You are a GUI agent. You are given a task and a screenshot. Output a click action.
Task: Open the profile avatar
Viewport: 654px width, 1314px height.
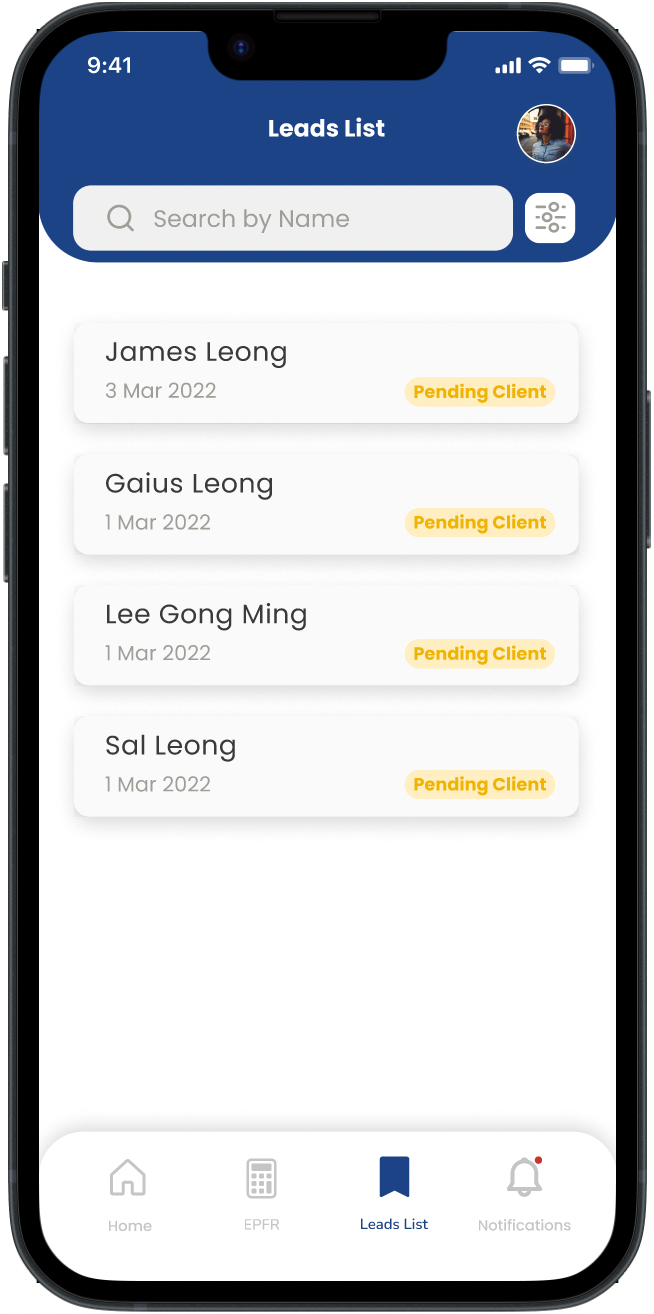[546, 134]
